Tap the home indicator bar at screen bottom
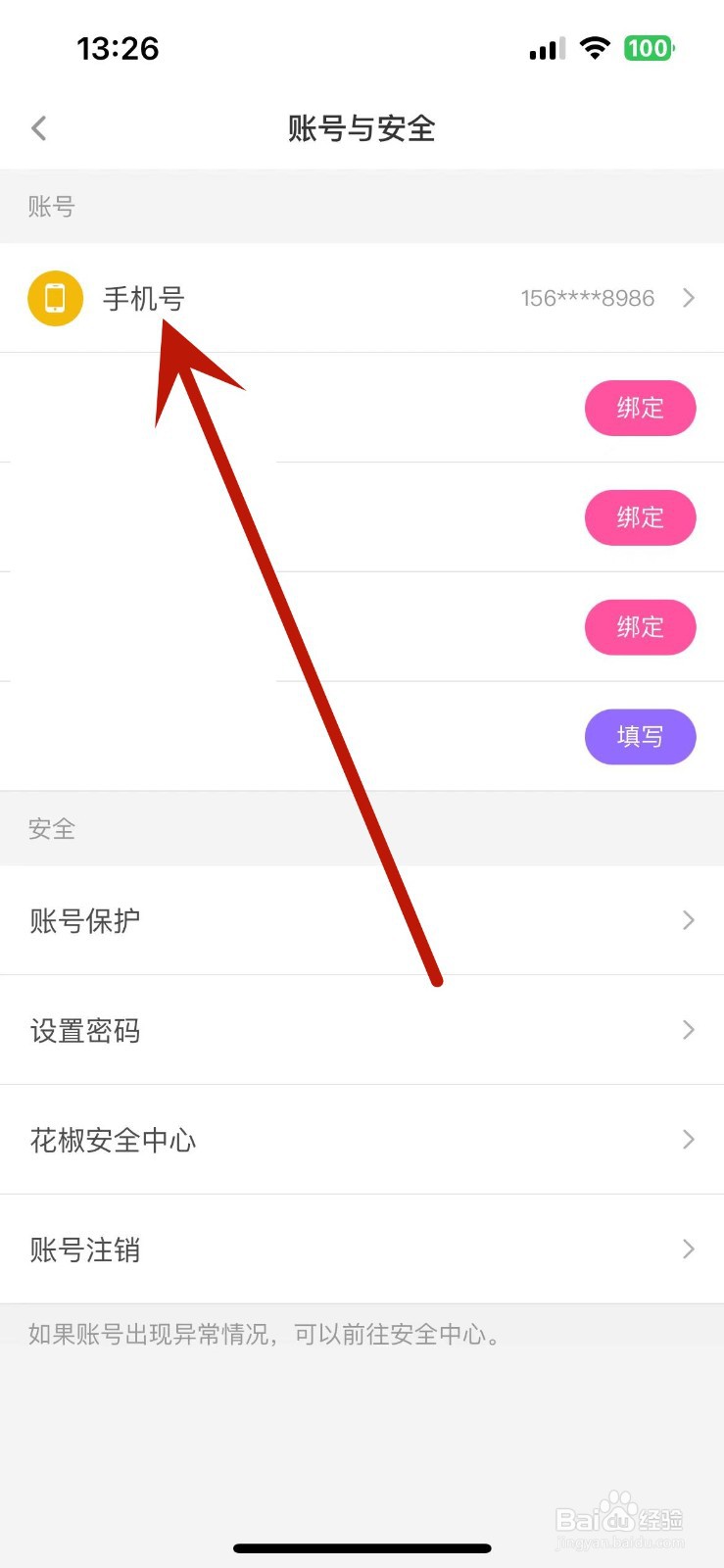Image resolution: width=724 pixels, height=1568 pixels. [362, 1547]
